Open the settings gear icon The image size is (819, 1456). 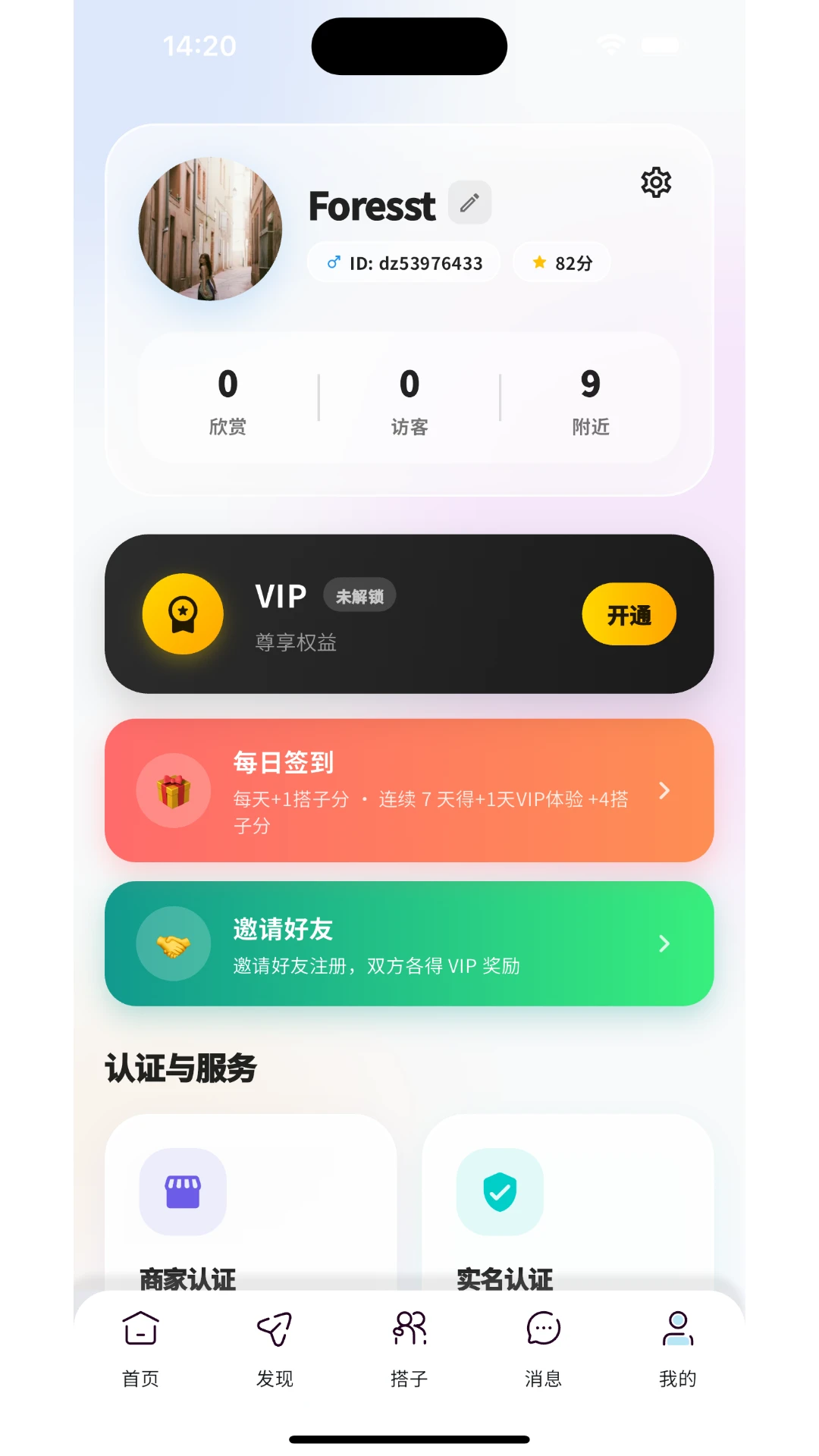click(x=656, y=183)
